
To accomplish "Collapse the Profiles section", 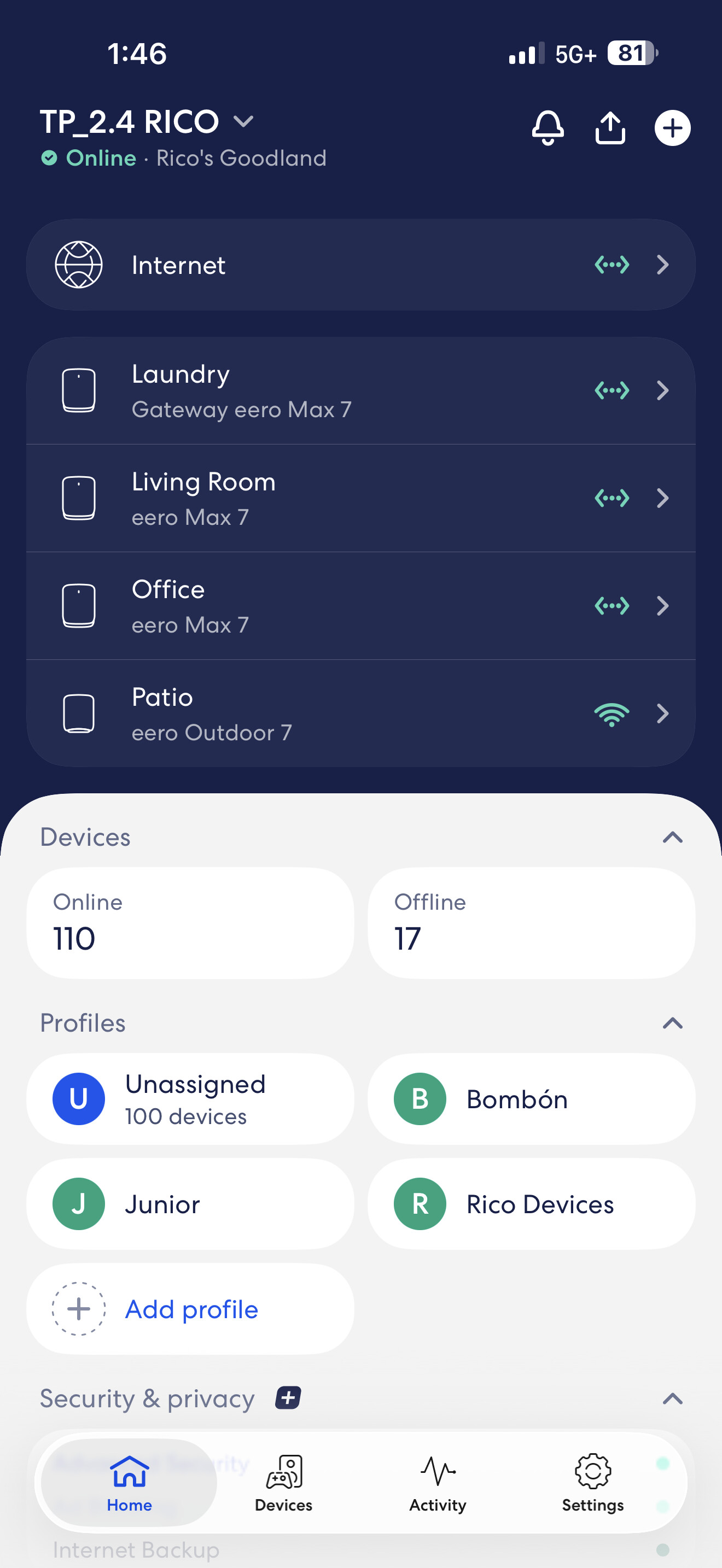I will pyautogui.click(x=672, y=1023).
